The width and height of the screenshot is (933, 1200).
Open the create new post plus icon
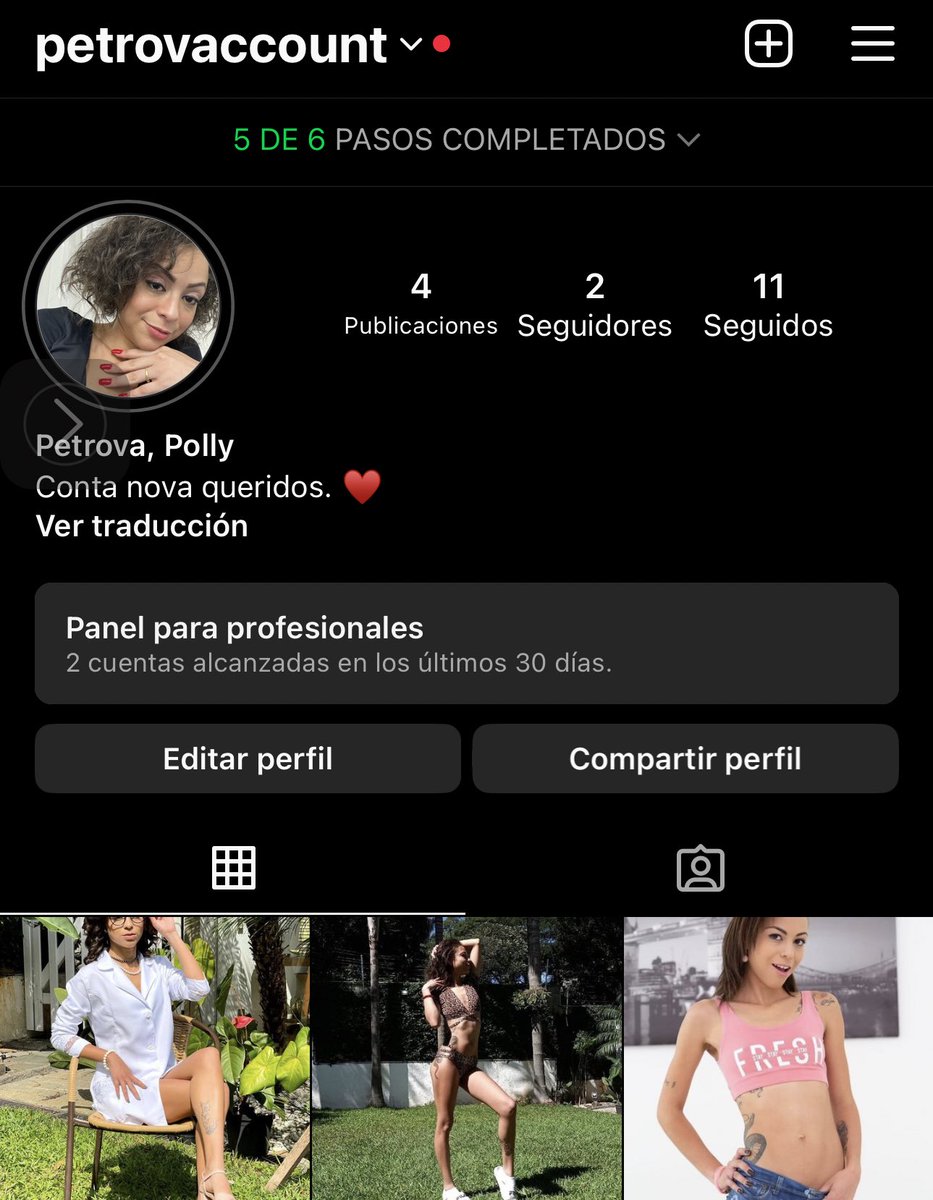pyautogui.click(x=768, y=44)
